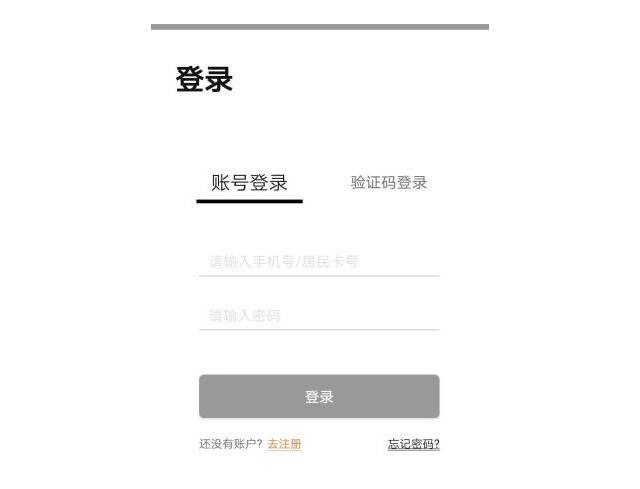This screenshot has height=489, width=640.
Task: Open the 去注册 registration link
Action: (284, 444)
